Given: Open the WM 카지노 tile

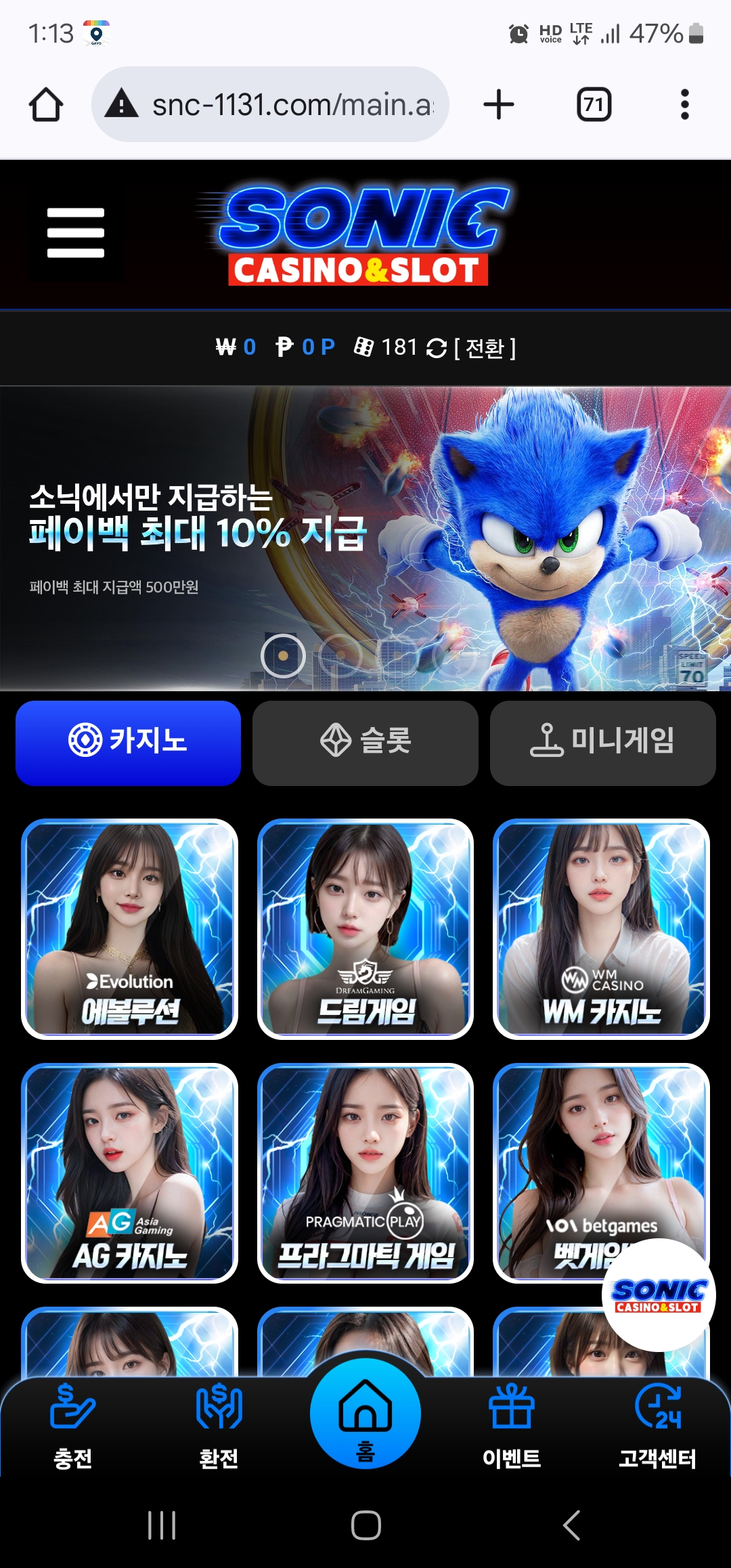Looking at the screenshot, I should pos(601,929).
